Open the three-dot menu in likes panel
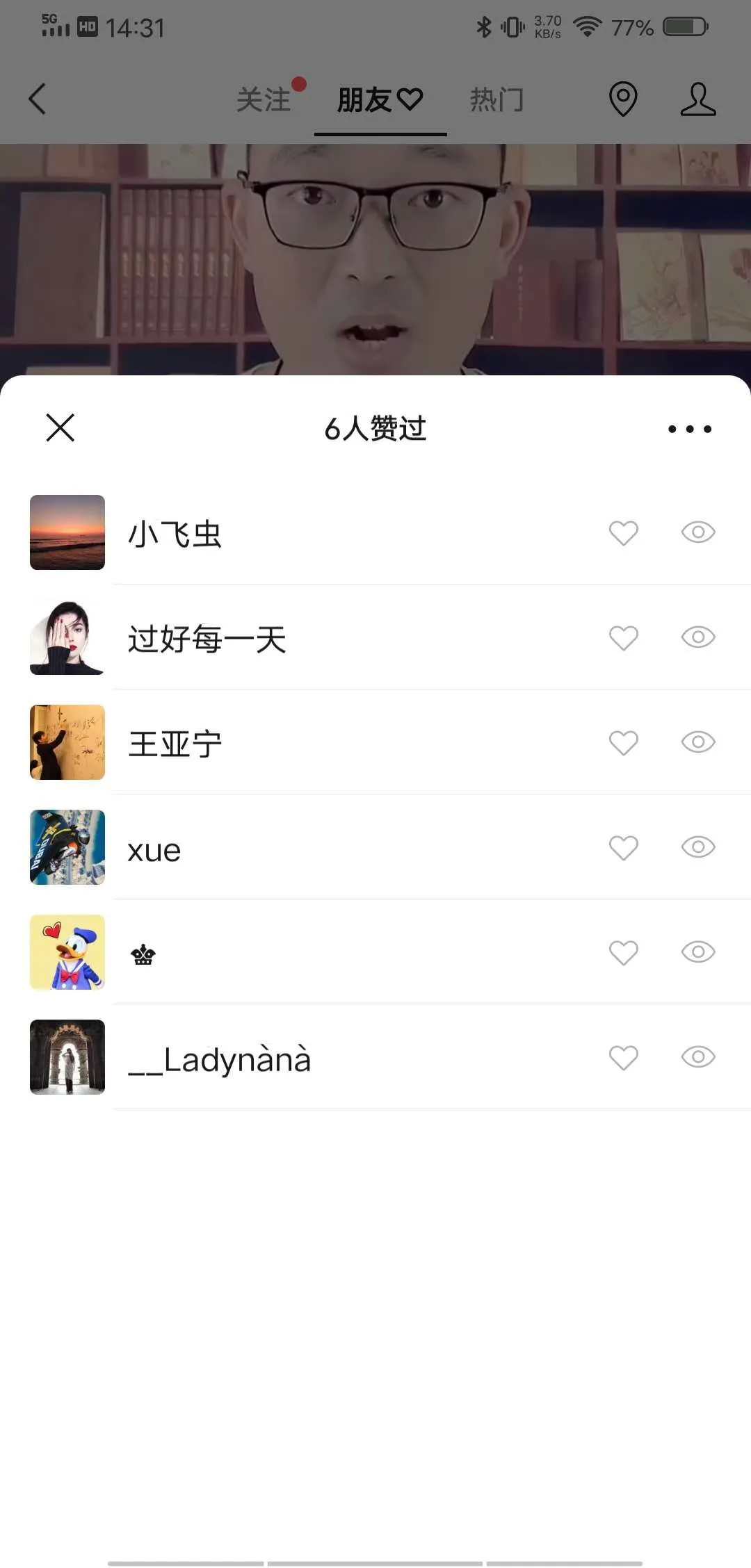751x1568 pixels. pos(689,429)
